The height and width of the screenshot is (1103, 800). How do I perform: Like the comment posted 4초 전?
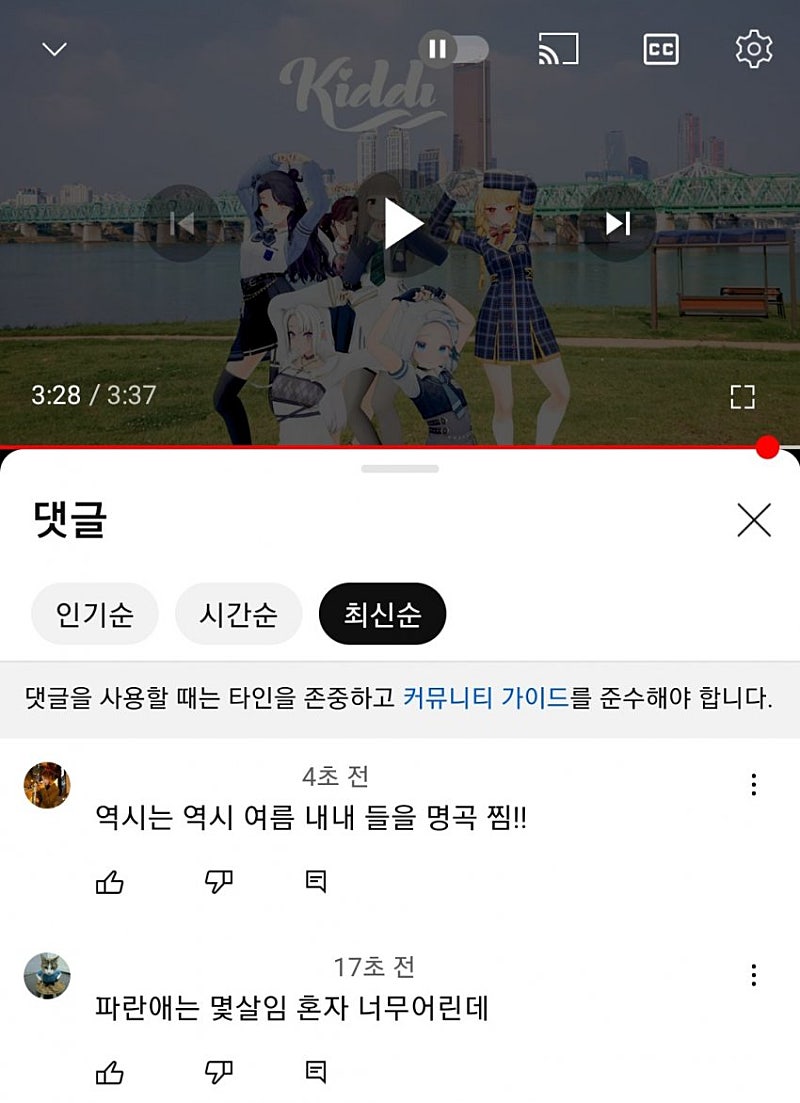tap(109, 881)
